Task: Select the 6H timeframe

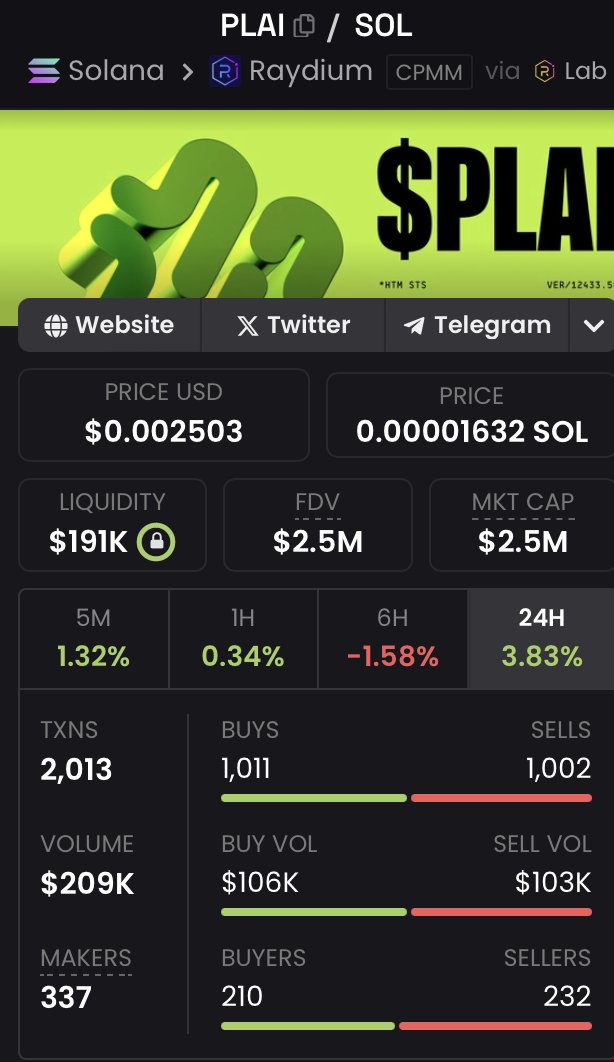Action: coord(393,639)
